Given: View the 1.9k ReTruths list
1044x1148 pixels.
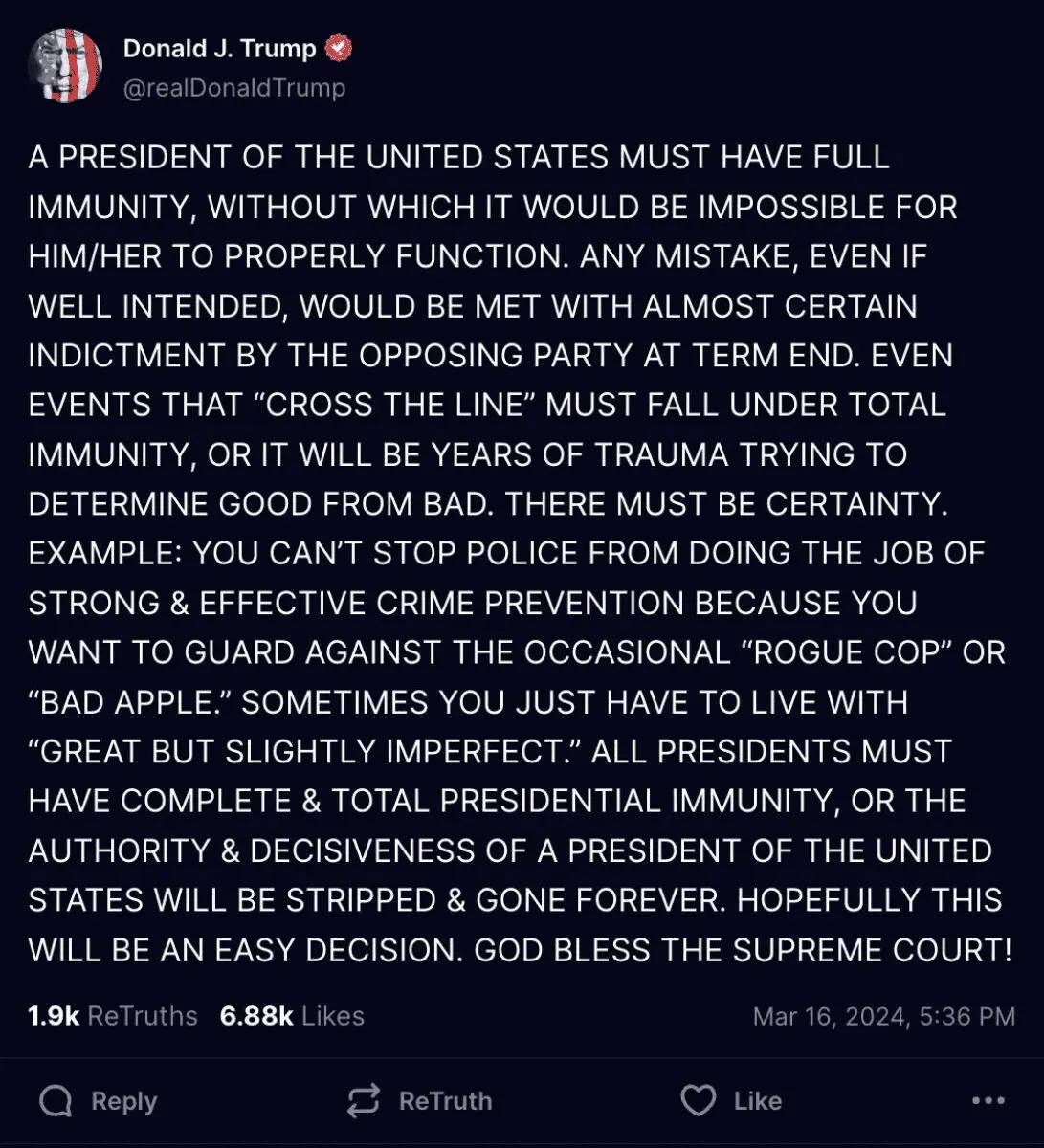Looking at the screenshot, I should point(113,1016).
